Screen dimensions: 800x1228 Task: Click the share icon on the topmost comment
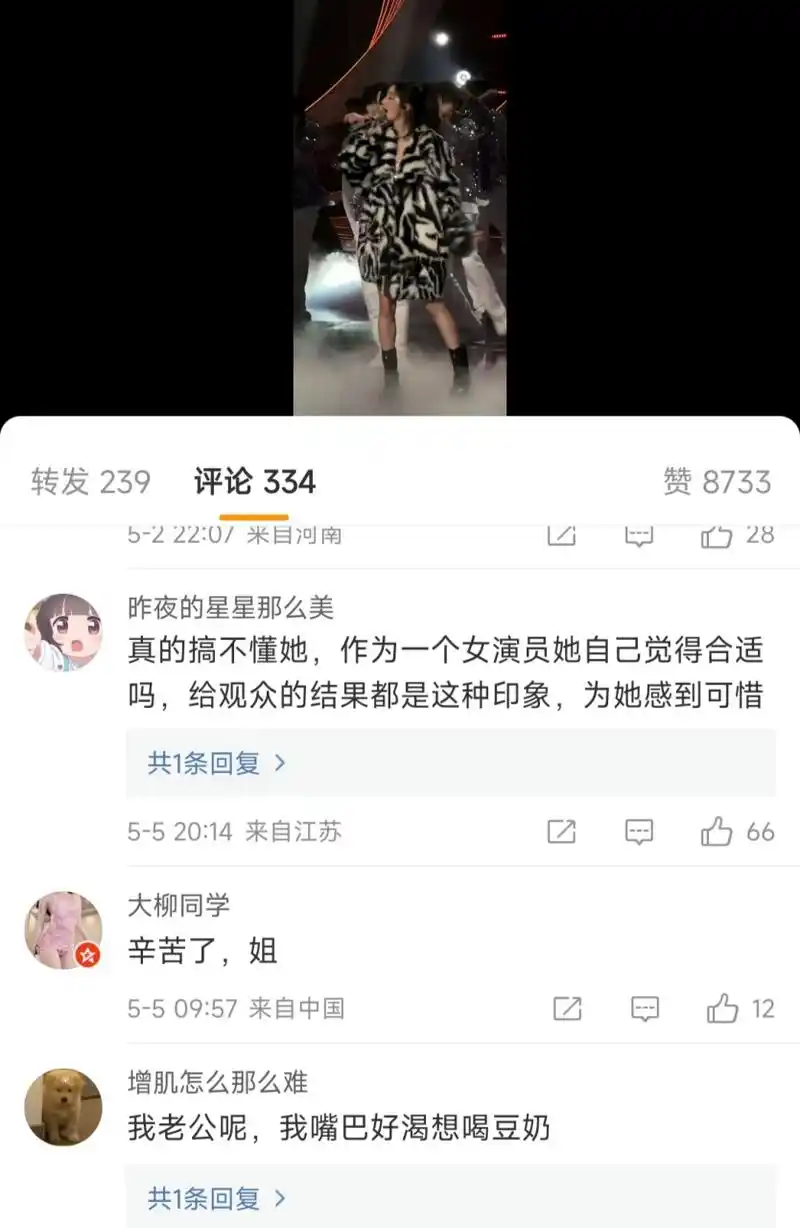tap(561, 534)
